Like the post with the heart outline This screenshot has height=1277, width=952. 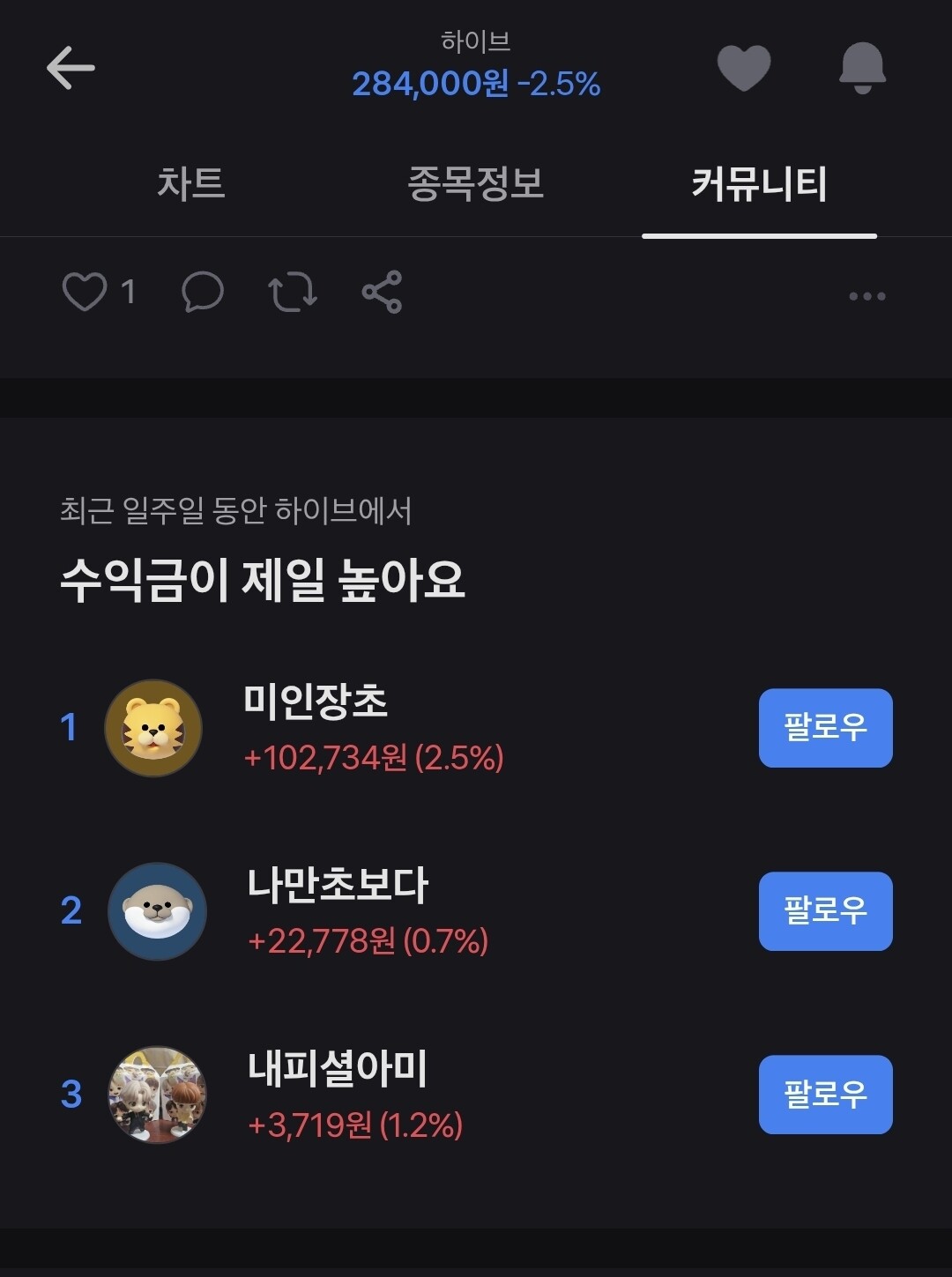[85, 292]
